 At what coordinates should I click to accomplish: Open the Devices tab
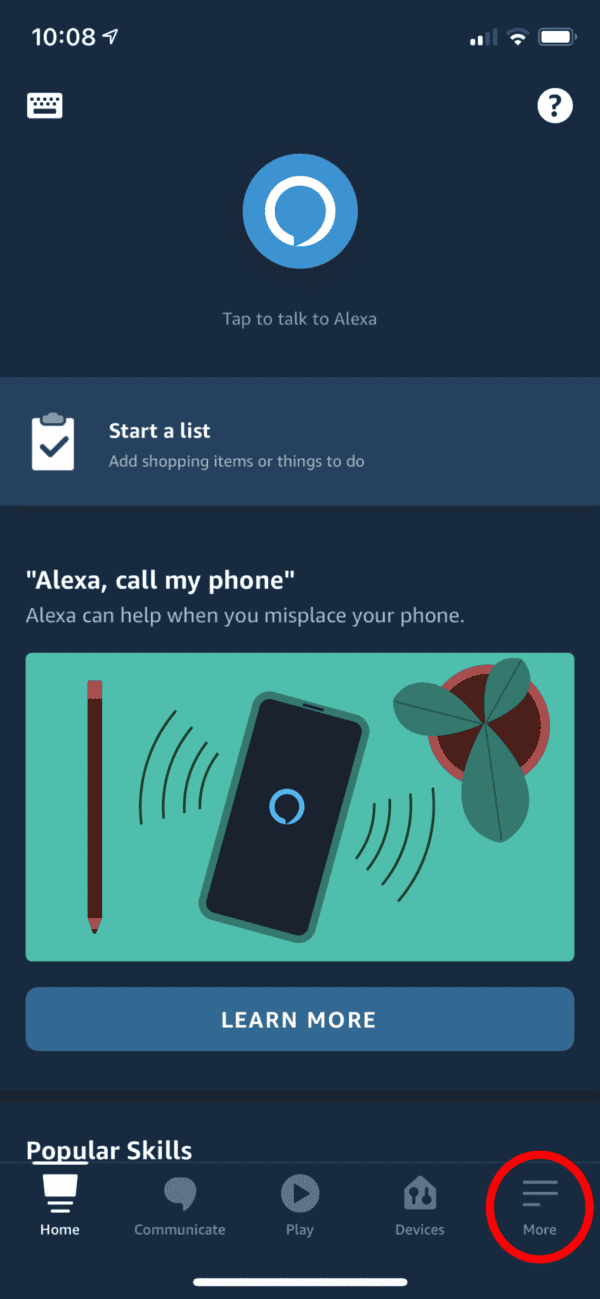click(x=420, y=1205)
